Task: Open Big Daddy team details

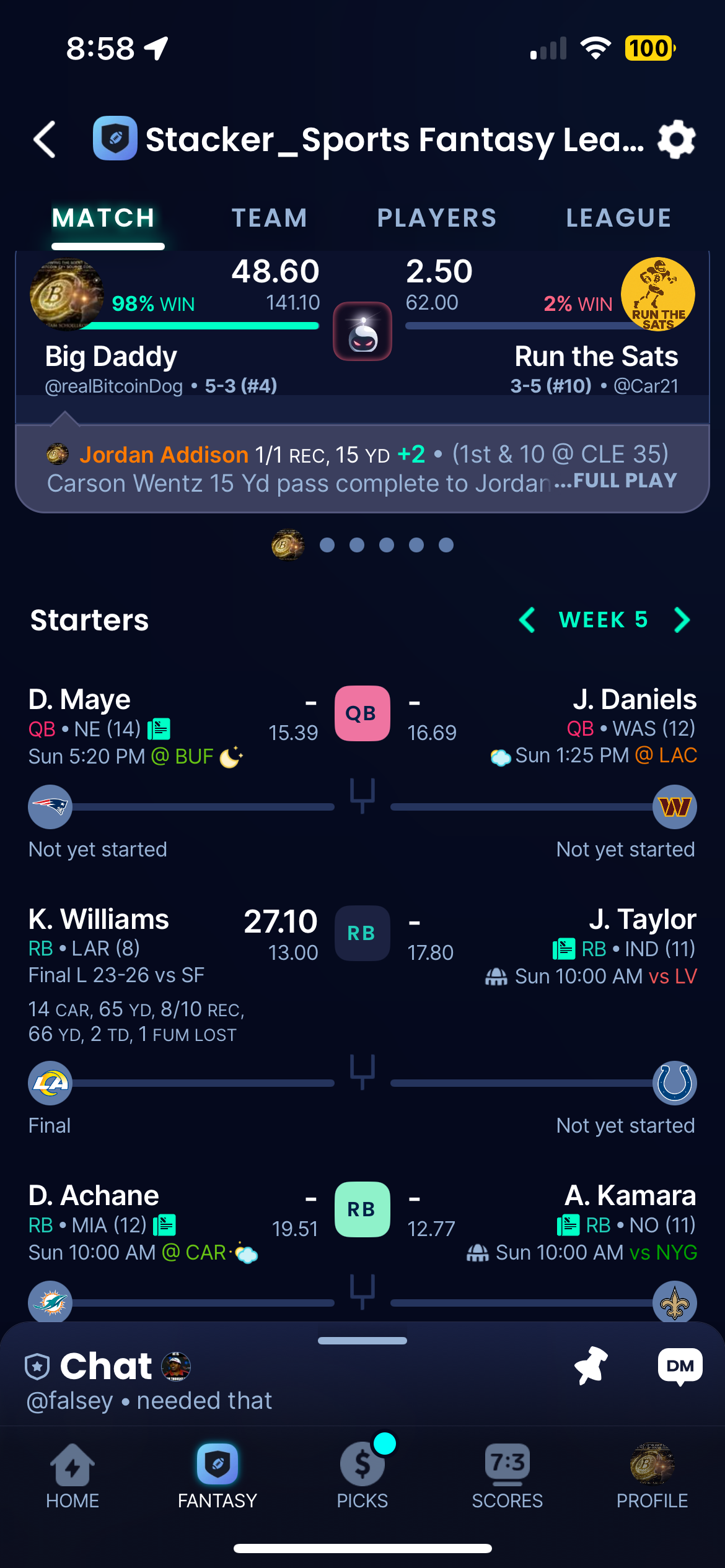Action: point(112,357)
